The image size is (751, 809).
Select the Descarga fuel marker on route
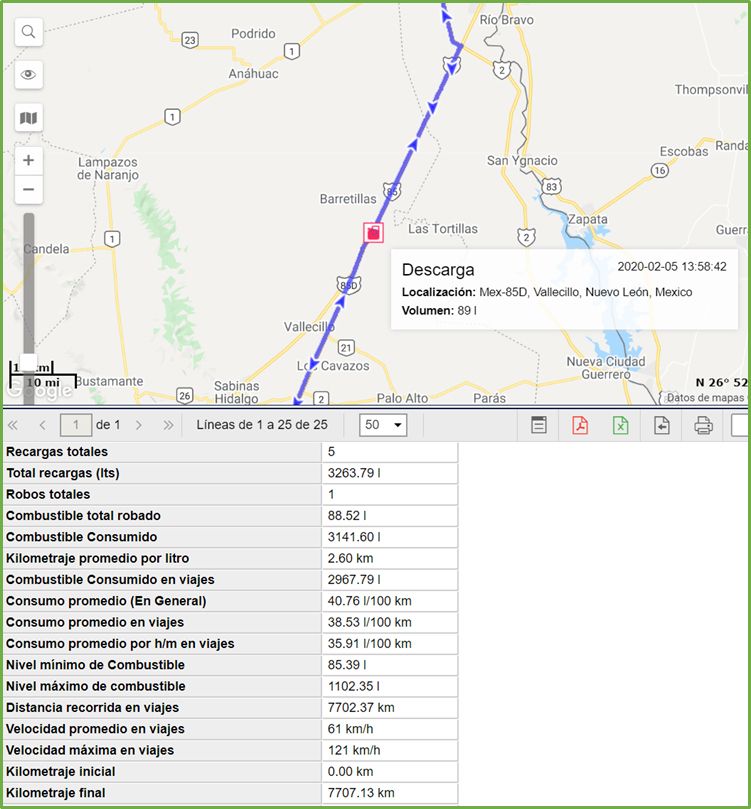click(x=373, y=233)
